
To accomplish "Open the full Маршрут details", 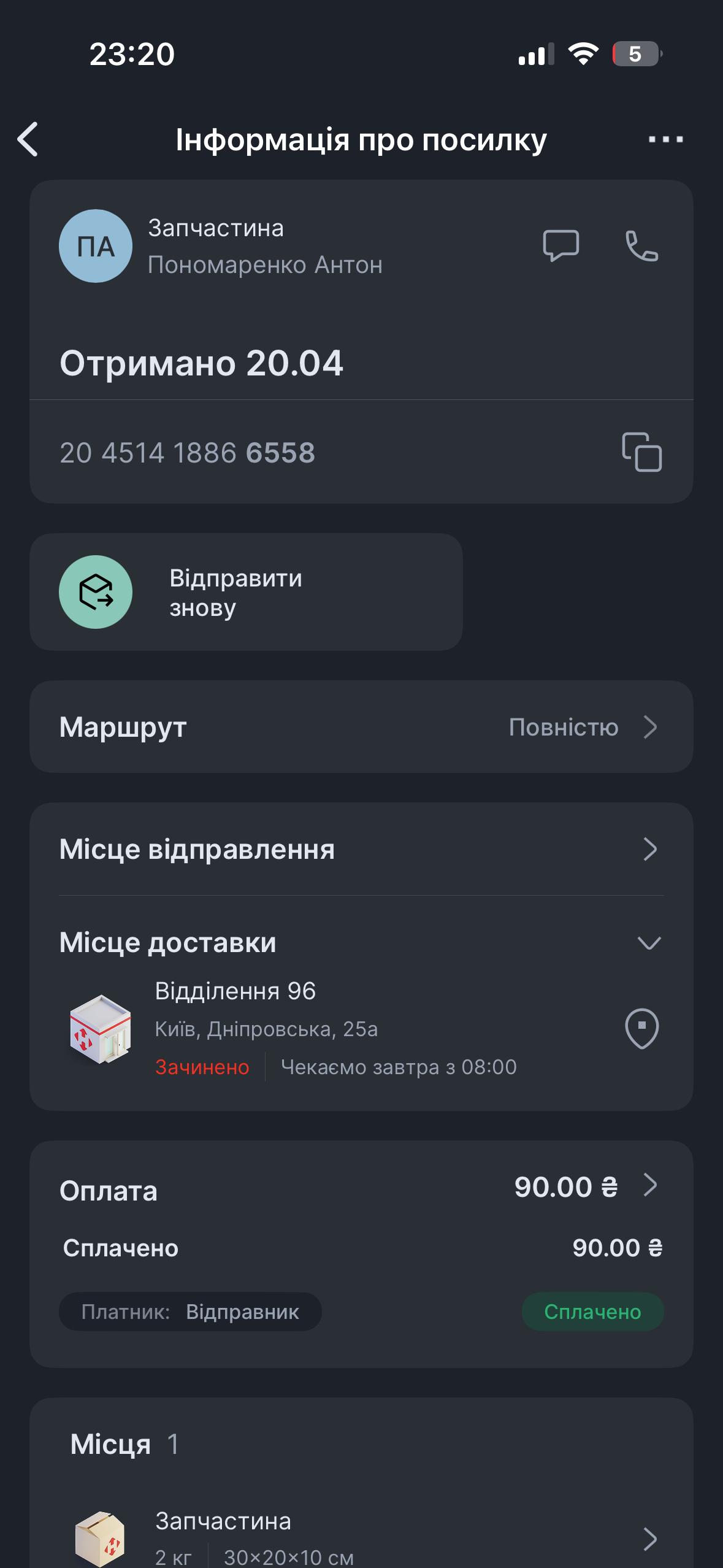I will coord(361,727).
